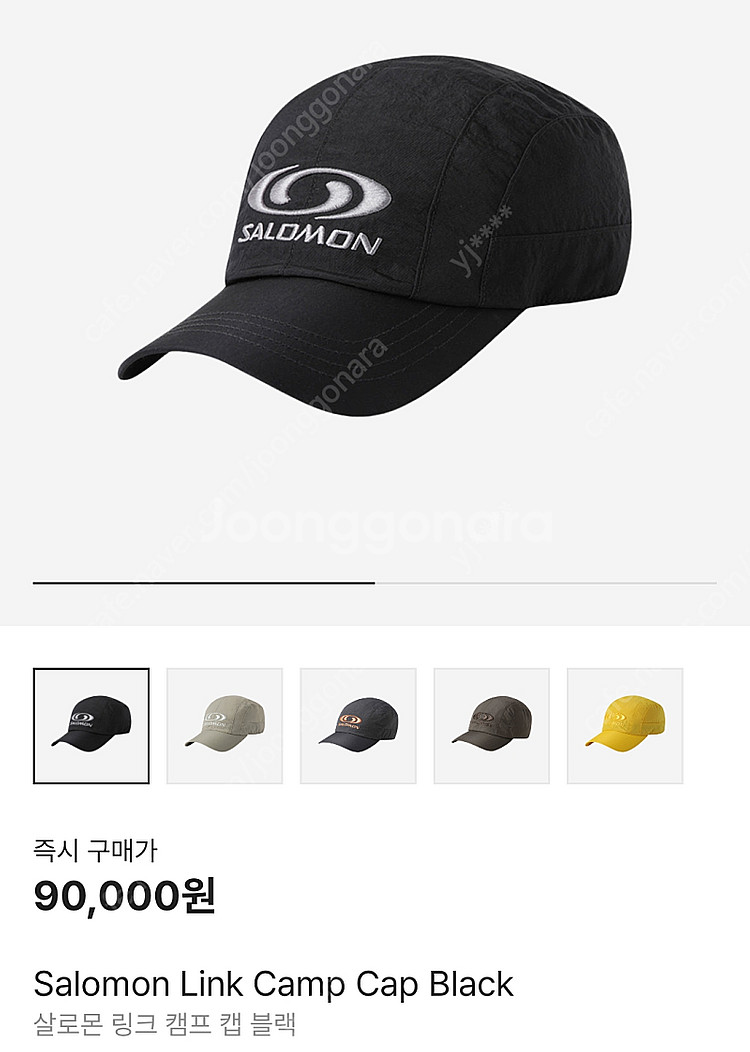Open the dark brown cap variant
This screenshot has height=1052, width=750.
point(491,726)
